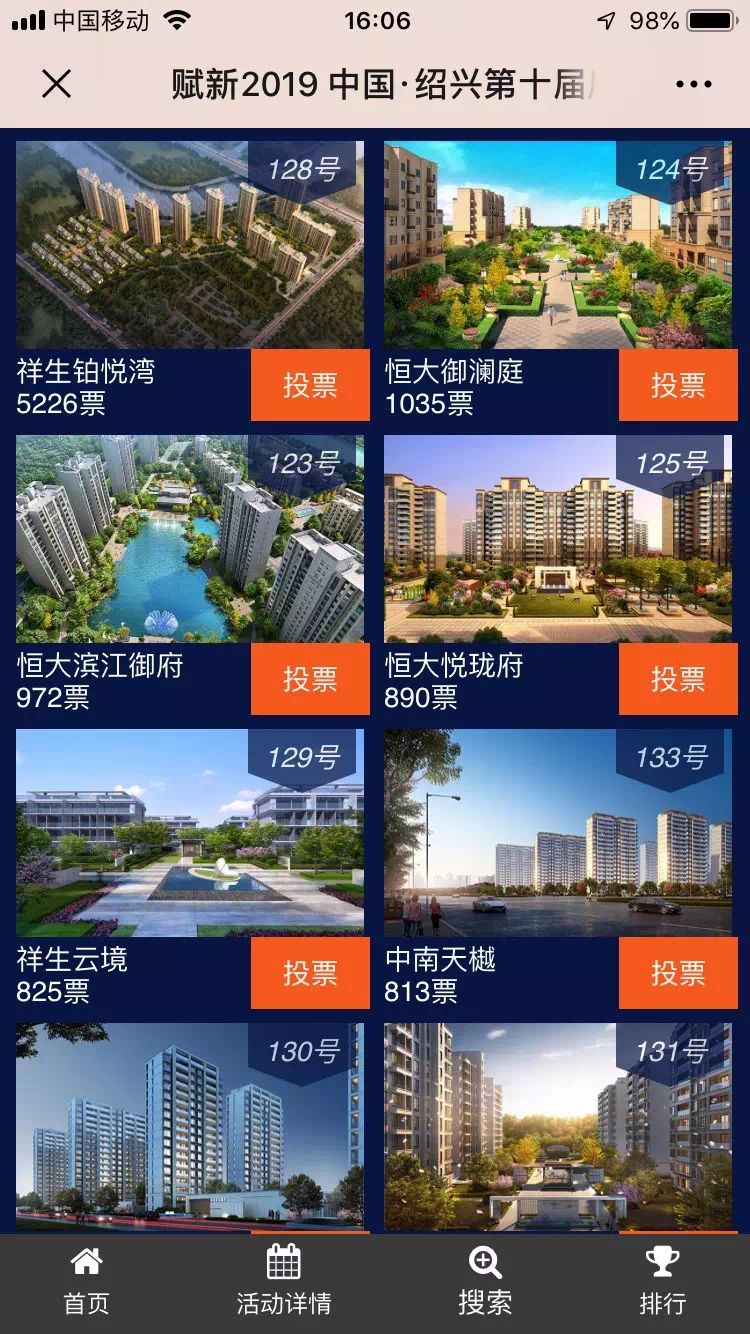Switch to the 活动详情 tab
Image resolution: width=750 pixels, height=1334 pixels.
tap(284, 1282)
